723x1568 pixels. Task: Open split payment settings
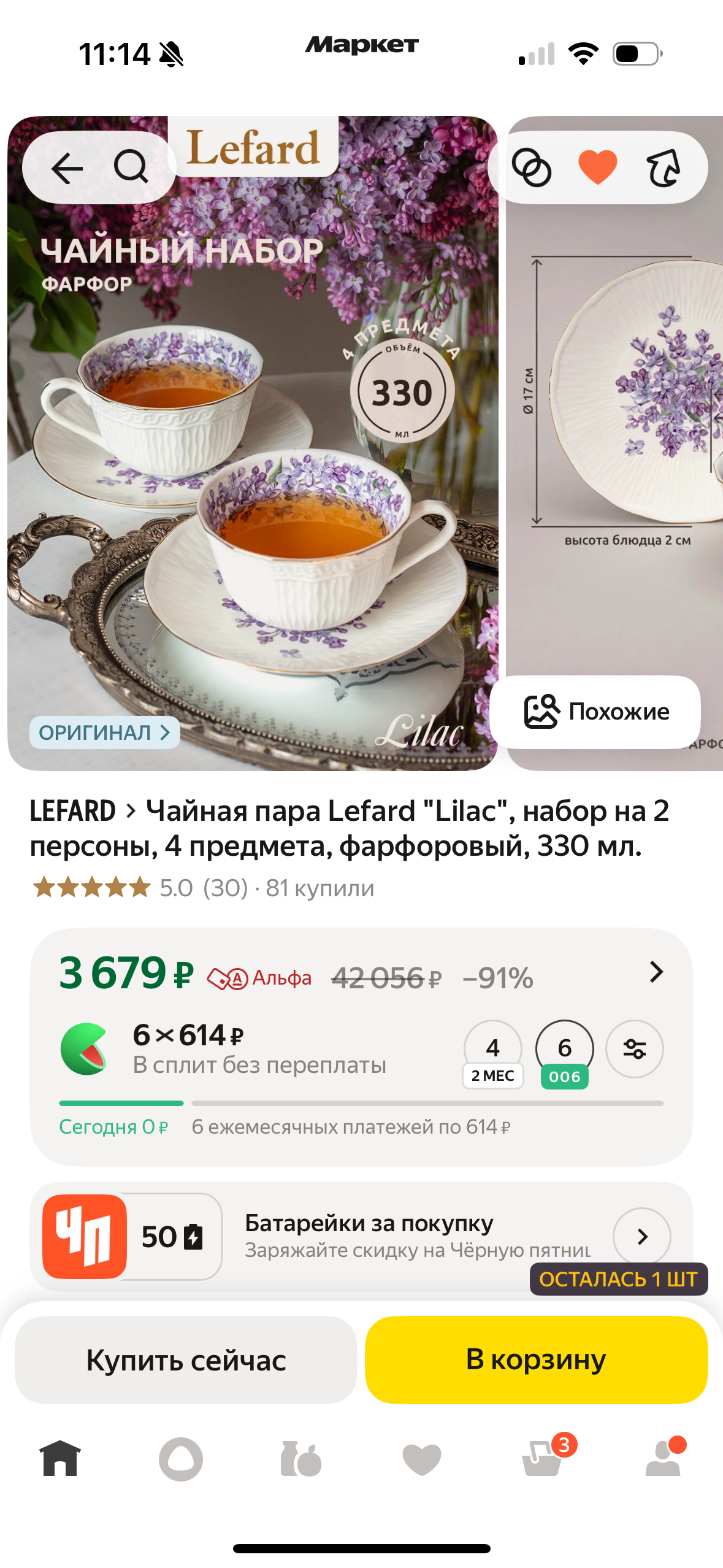tap(634, 1049)
